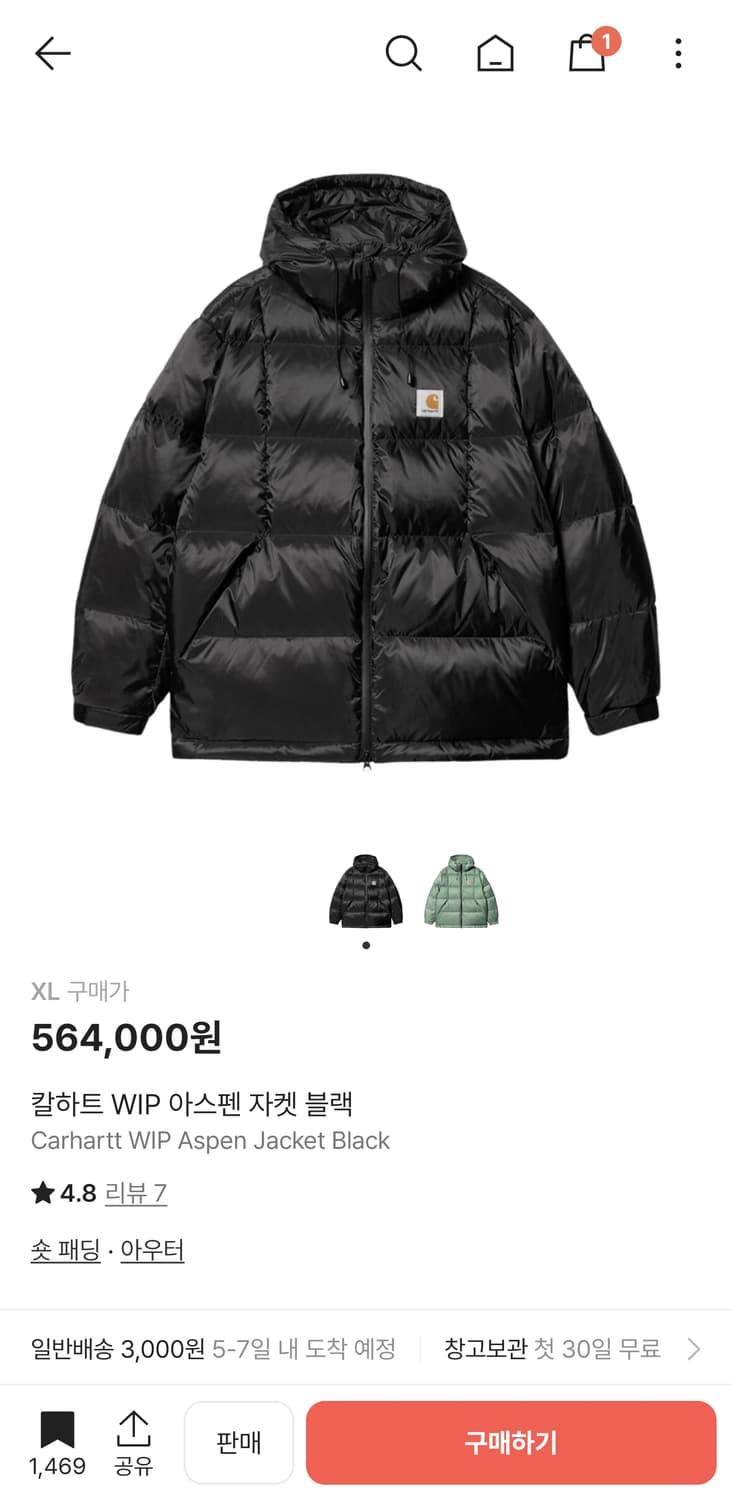The image size is (732, 1500).
Task: Open the shopping cart with 1 item
Action: pos(587,53)
